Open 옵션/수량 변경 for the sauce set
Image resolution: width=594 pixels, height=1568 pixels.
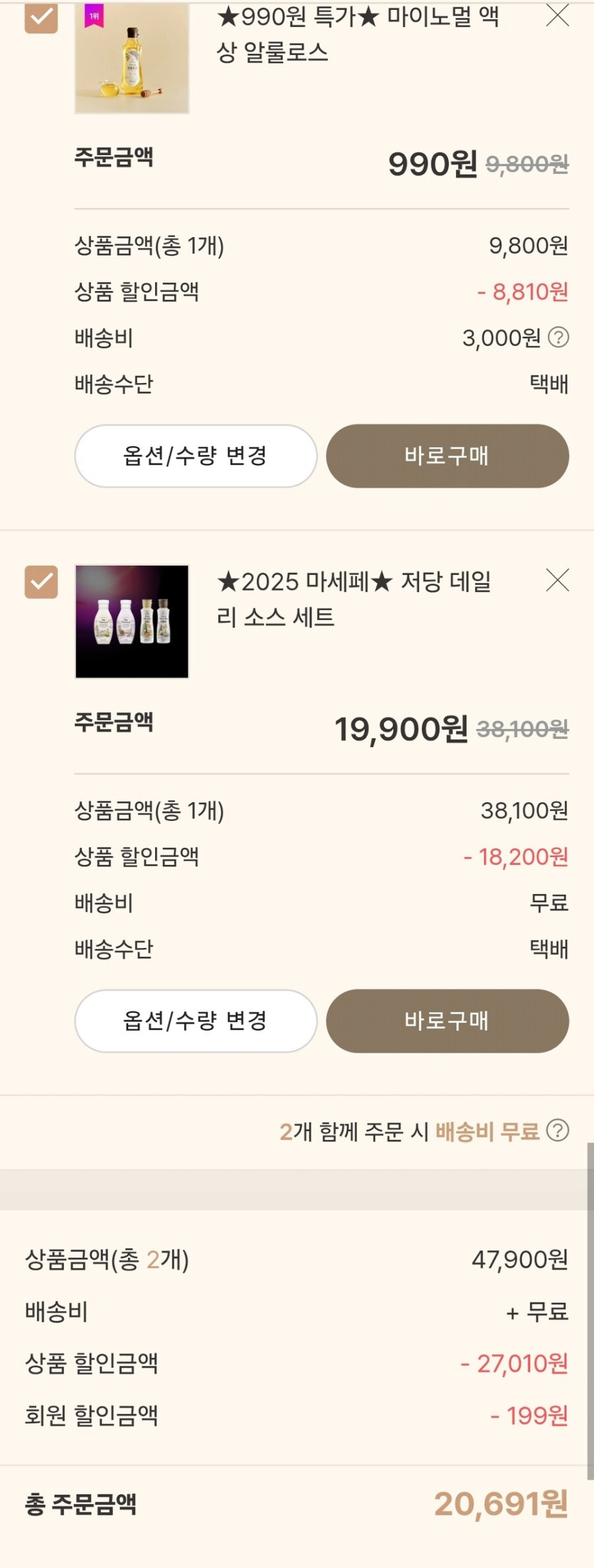196,1021
